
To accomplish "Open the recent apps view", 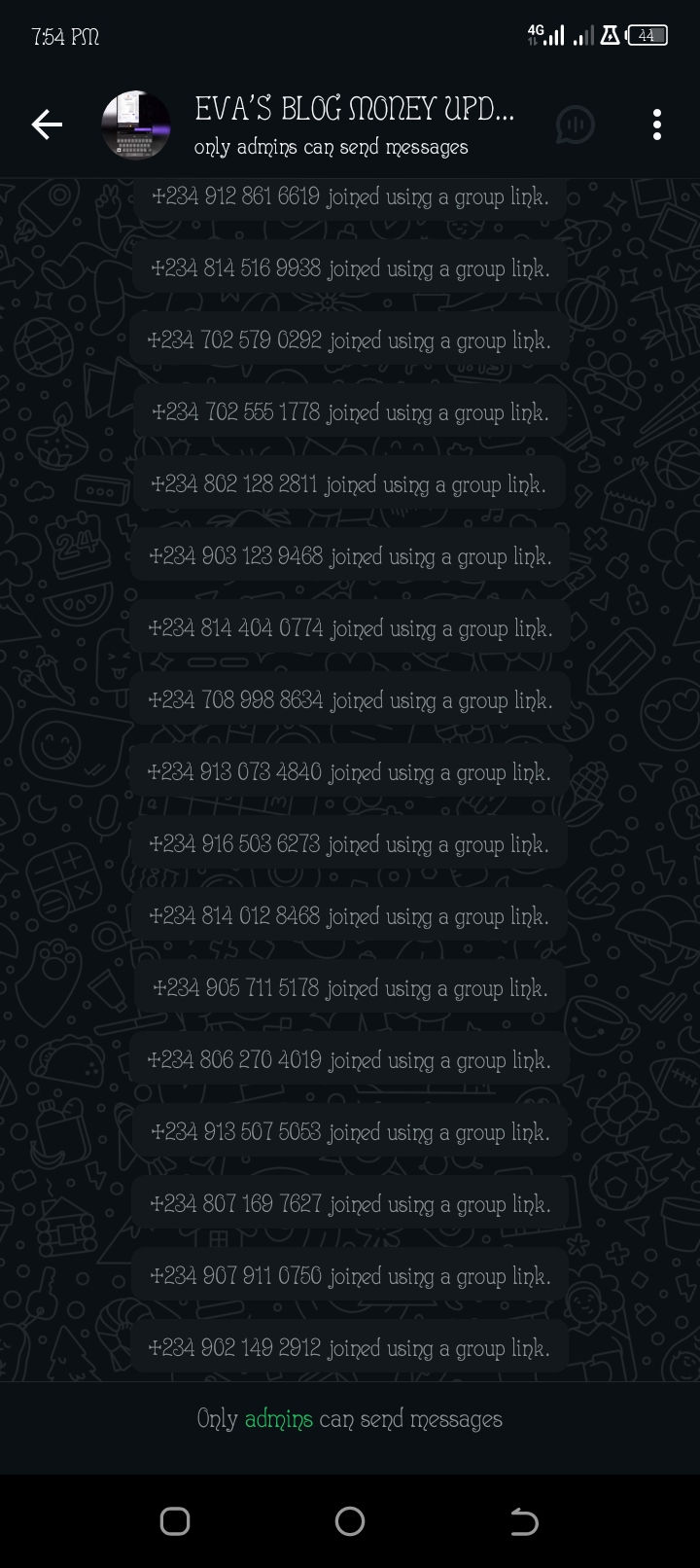I will [175, 1521].
